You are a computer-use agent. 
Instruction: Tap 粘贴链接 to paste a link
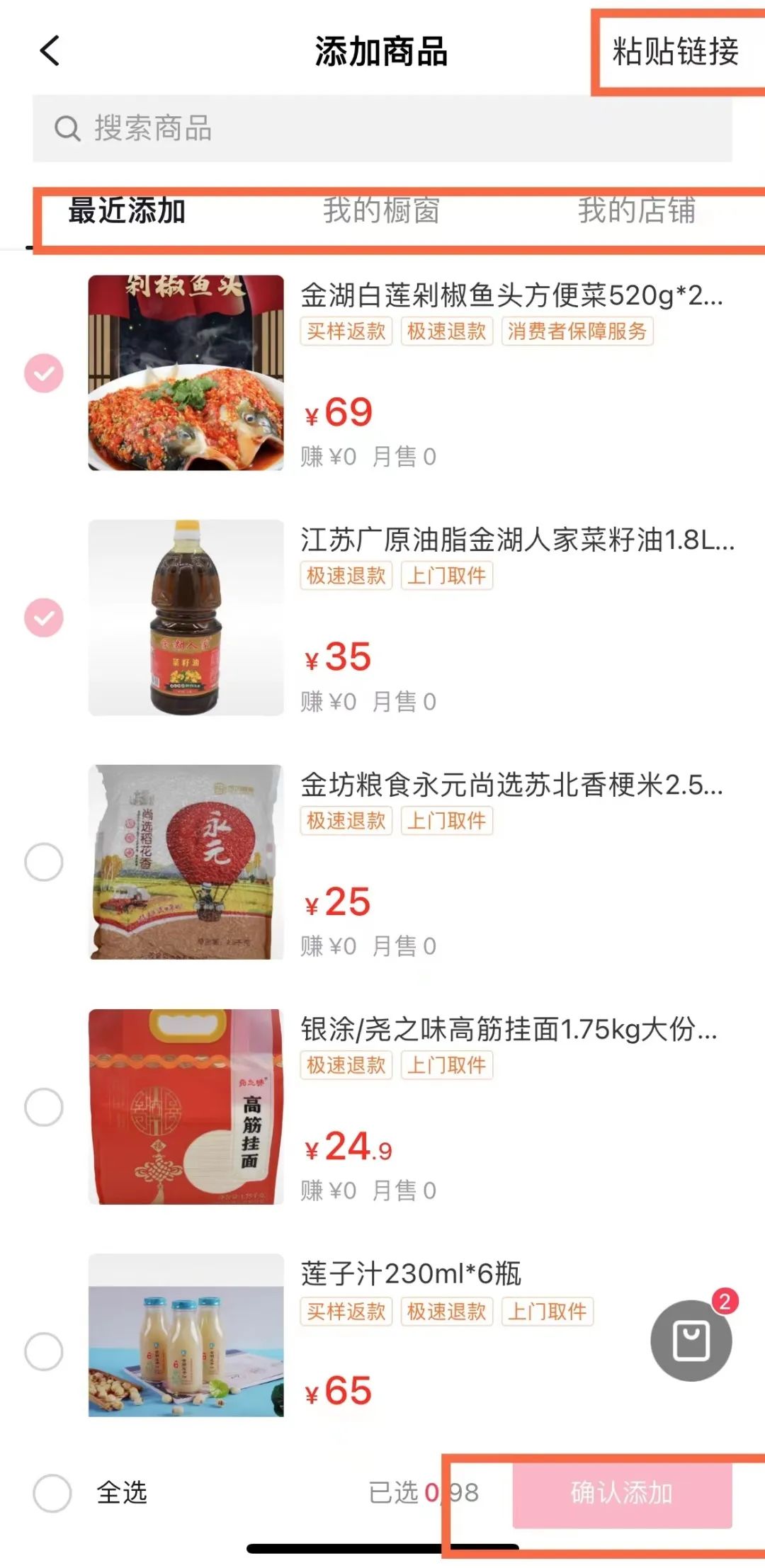pos(675,52)
